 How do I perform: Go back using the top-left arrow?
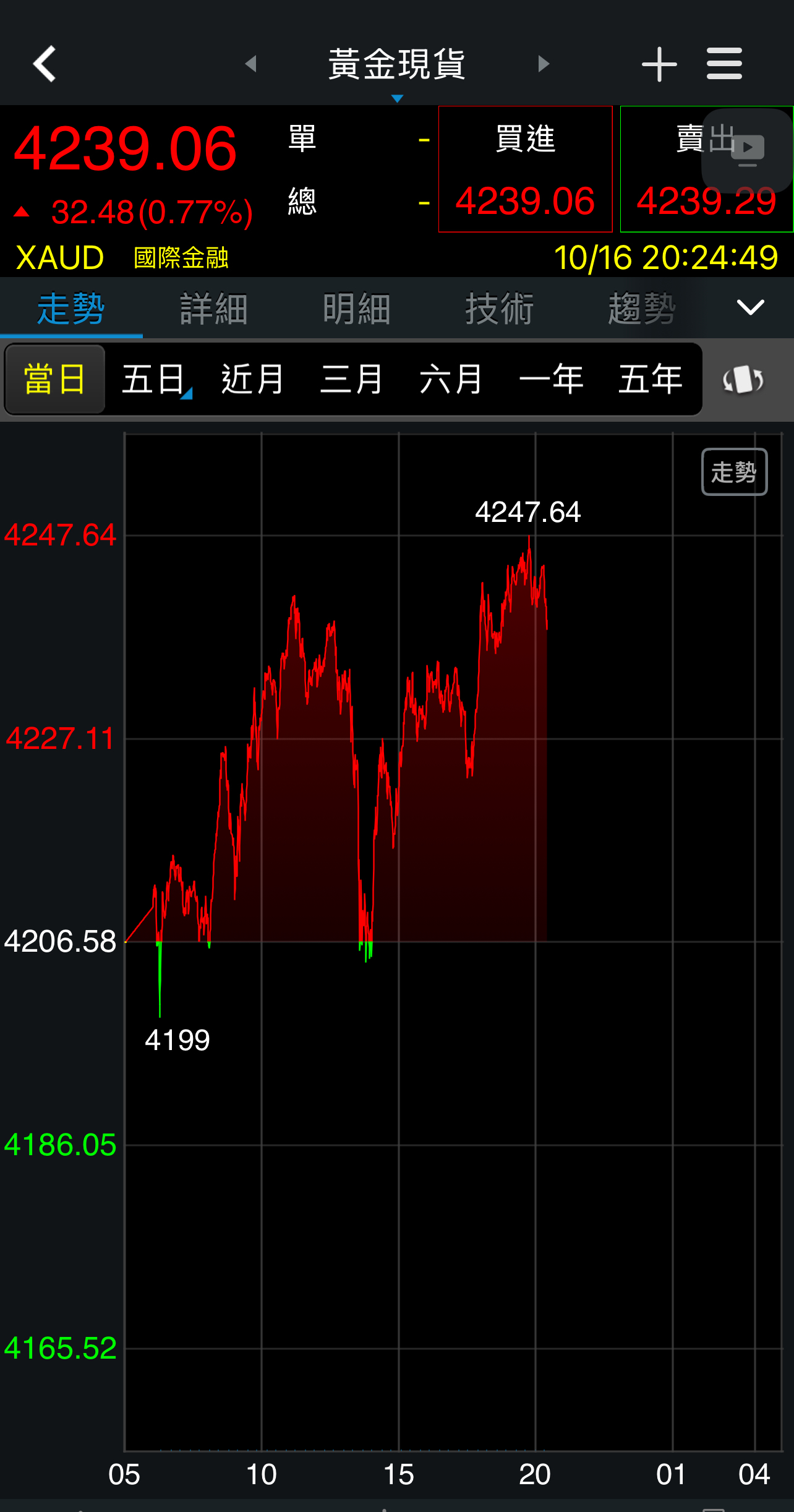pos(45,64)
